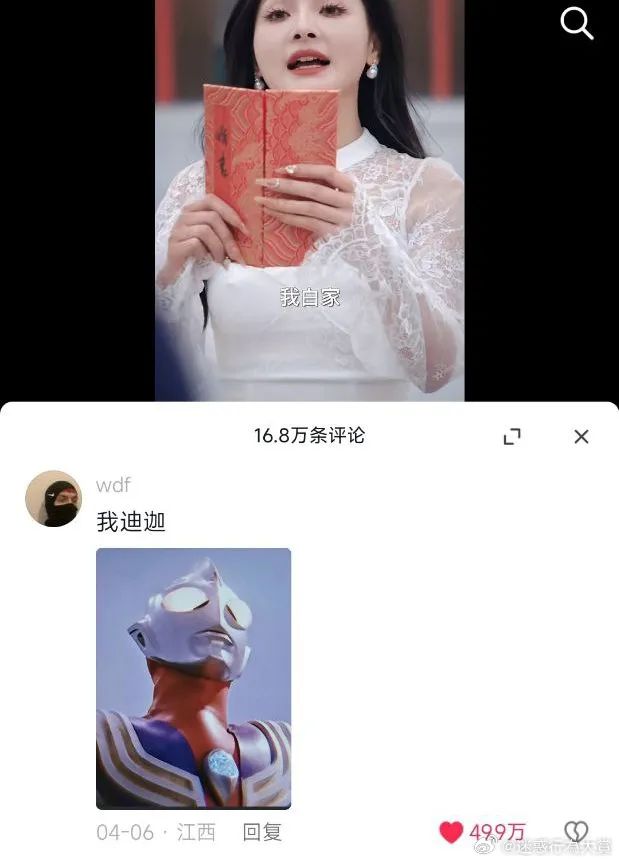Viewport: 619px width, 862px height.
Task: Open the Ultraman image in wdf's comment
Action: [x=193, y=678]
